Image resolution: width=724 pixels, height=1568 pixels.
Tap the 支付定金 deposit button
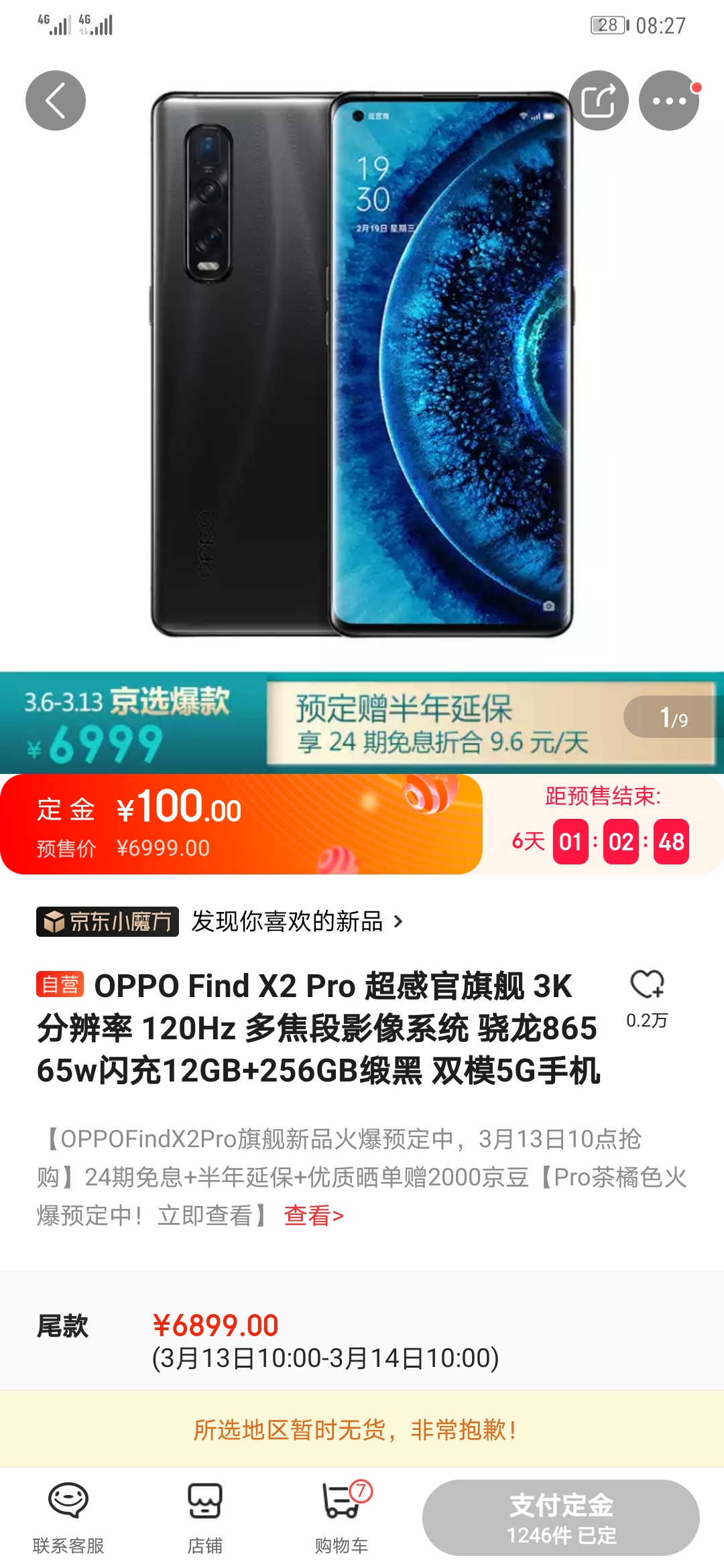[x=561, y=1518]
